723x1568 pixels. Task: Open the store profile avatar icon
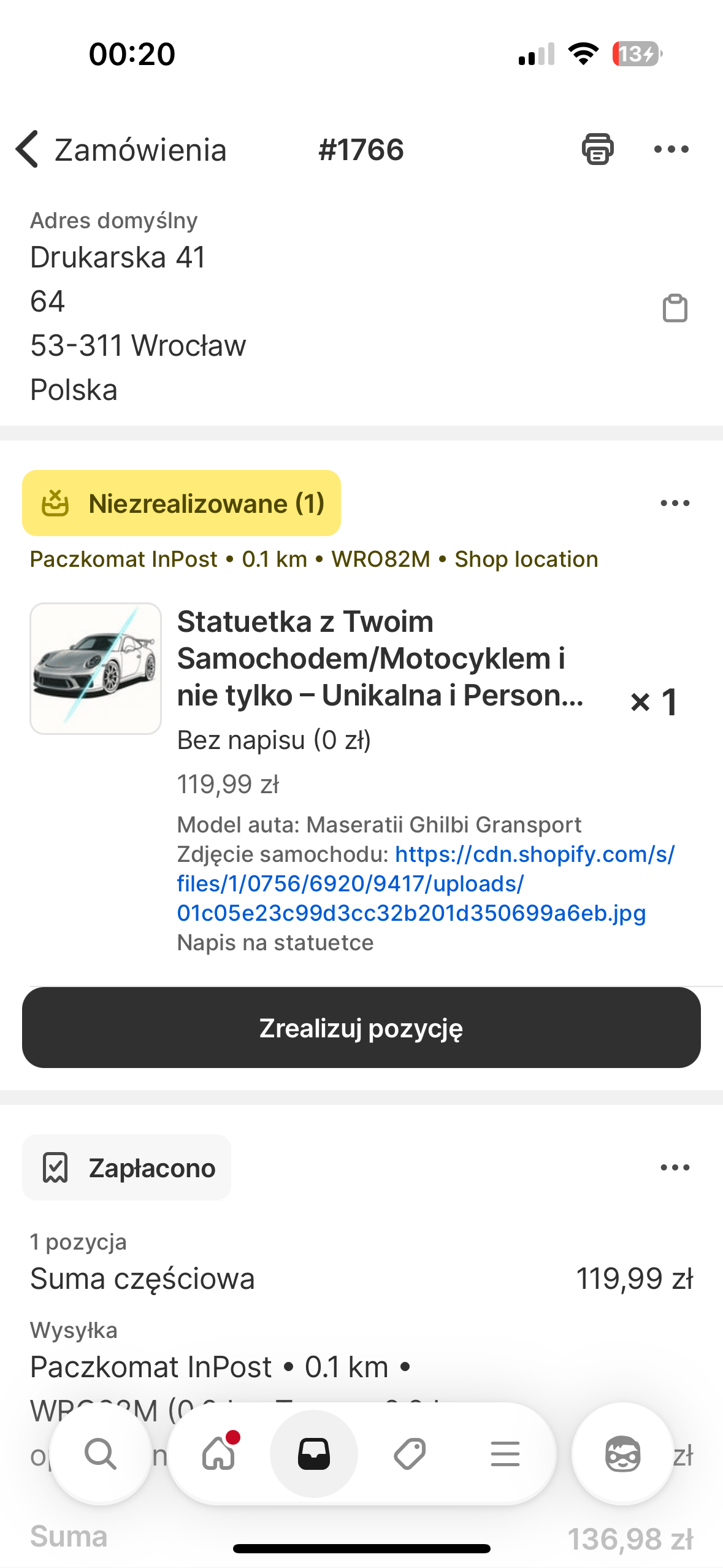point(622,1453)
